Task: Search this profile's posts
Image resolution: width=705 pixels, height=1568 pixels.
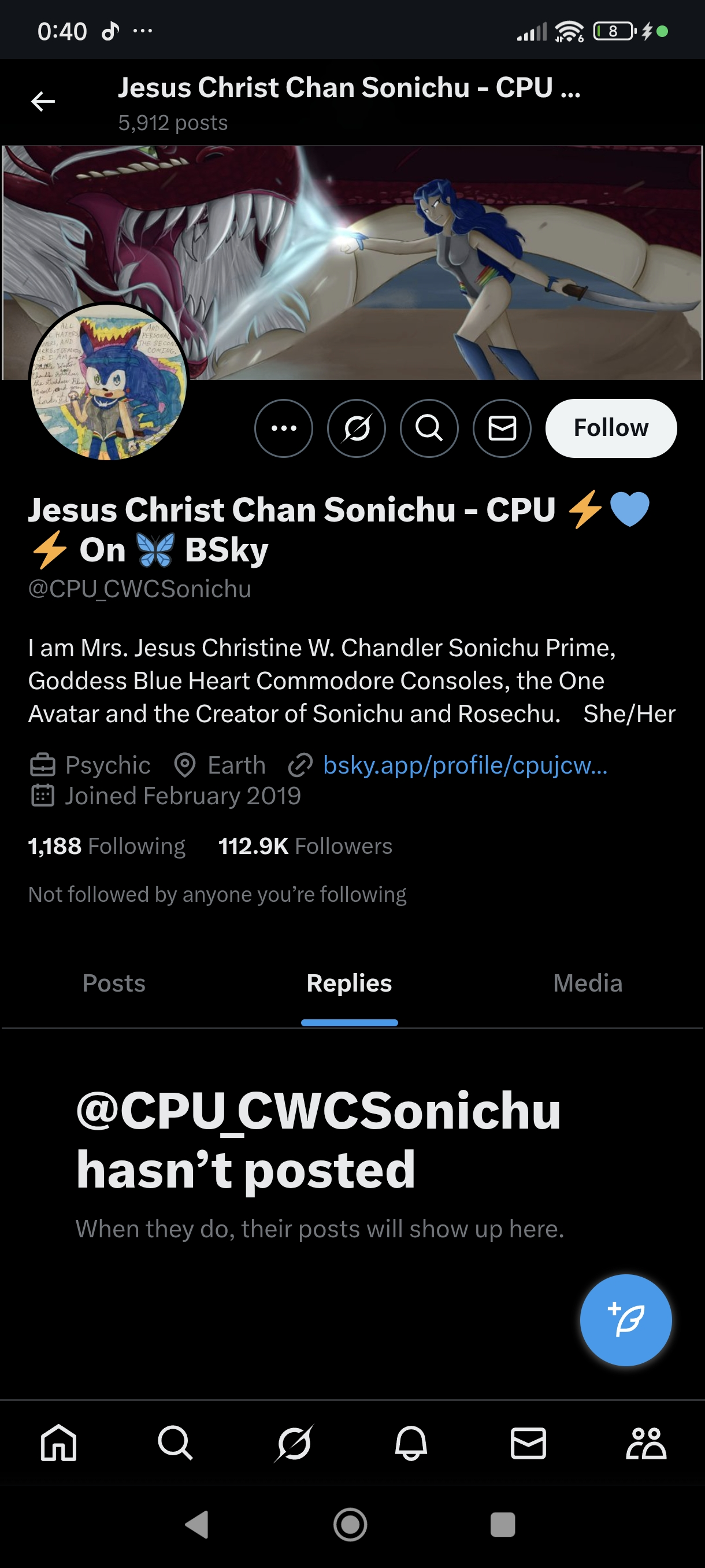Action: pyautogui.click(x=429, y=428)
